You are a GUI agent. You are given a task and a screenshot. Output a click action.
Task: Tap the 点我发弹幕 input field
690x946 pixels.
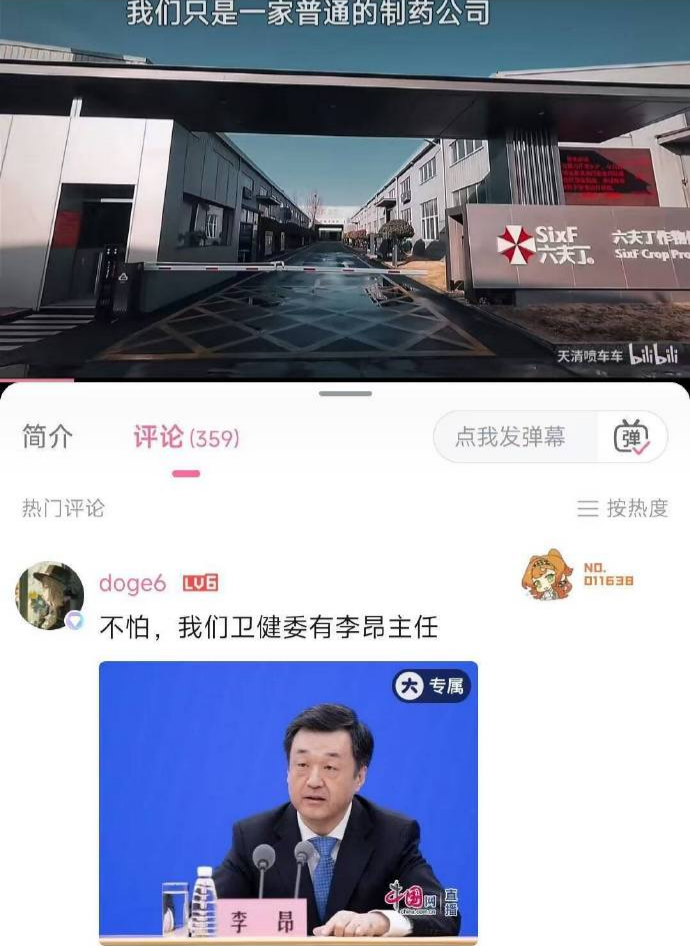click(x=511, y=437)
